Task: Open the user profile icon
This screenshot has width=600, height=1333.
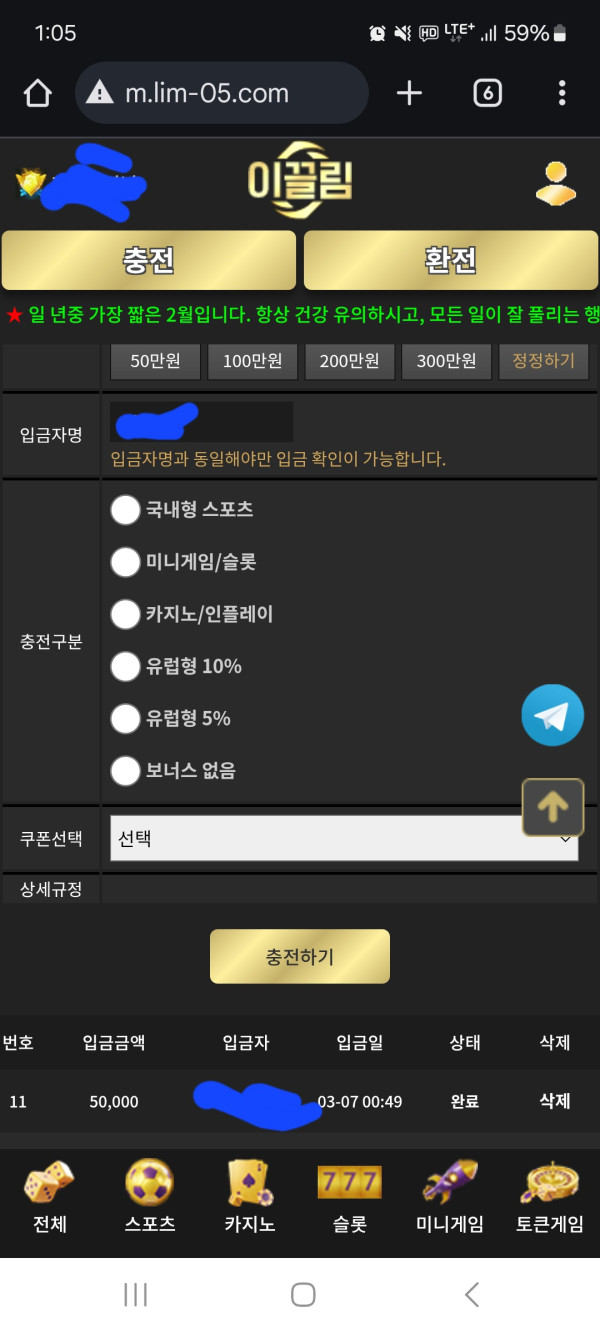Action: point(555,183)
